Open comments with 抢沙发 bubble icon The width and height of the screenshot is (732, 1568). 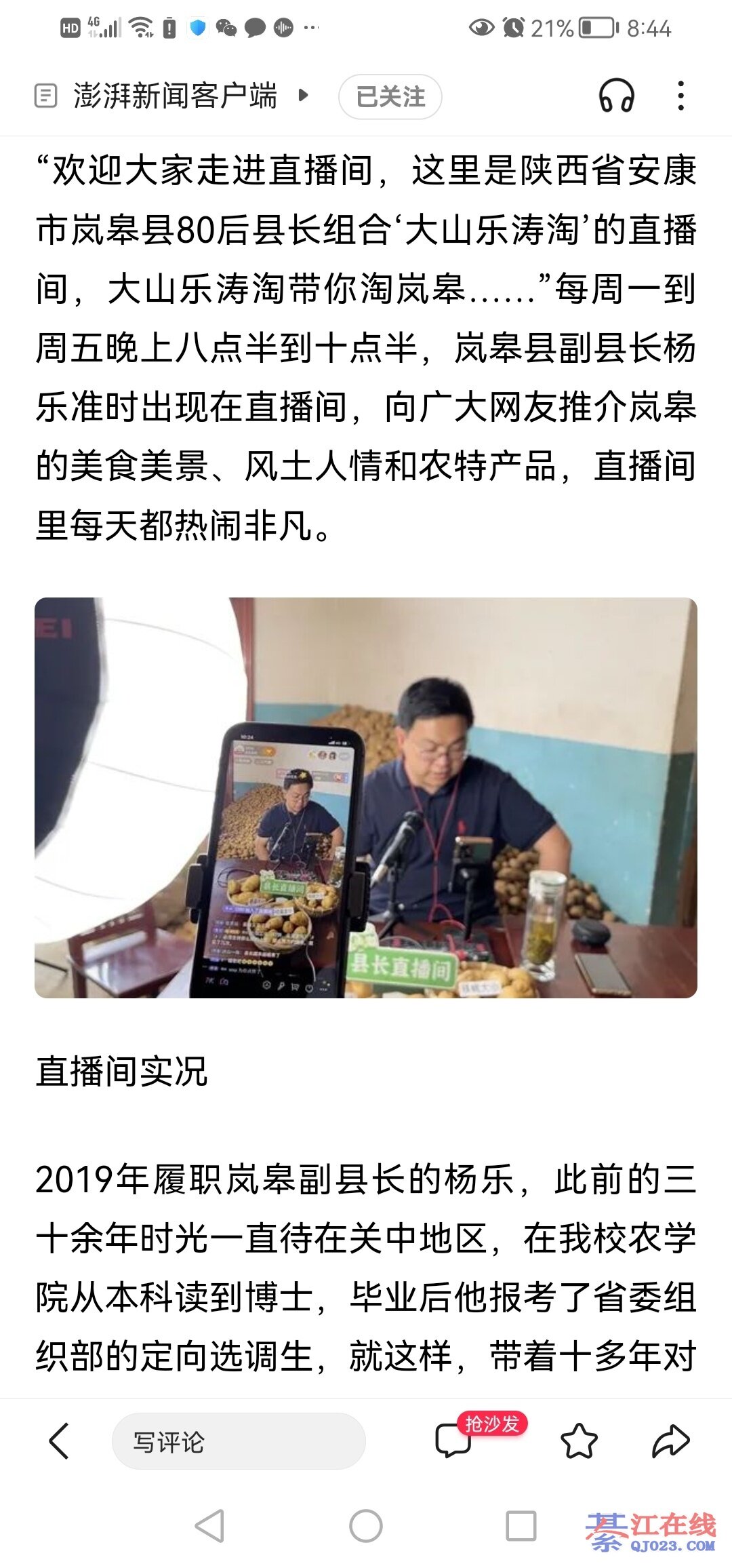coord(454,1440)
